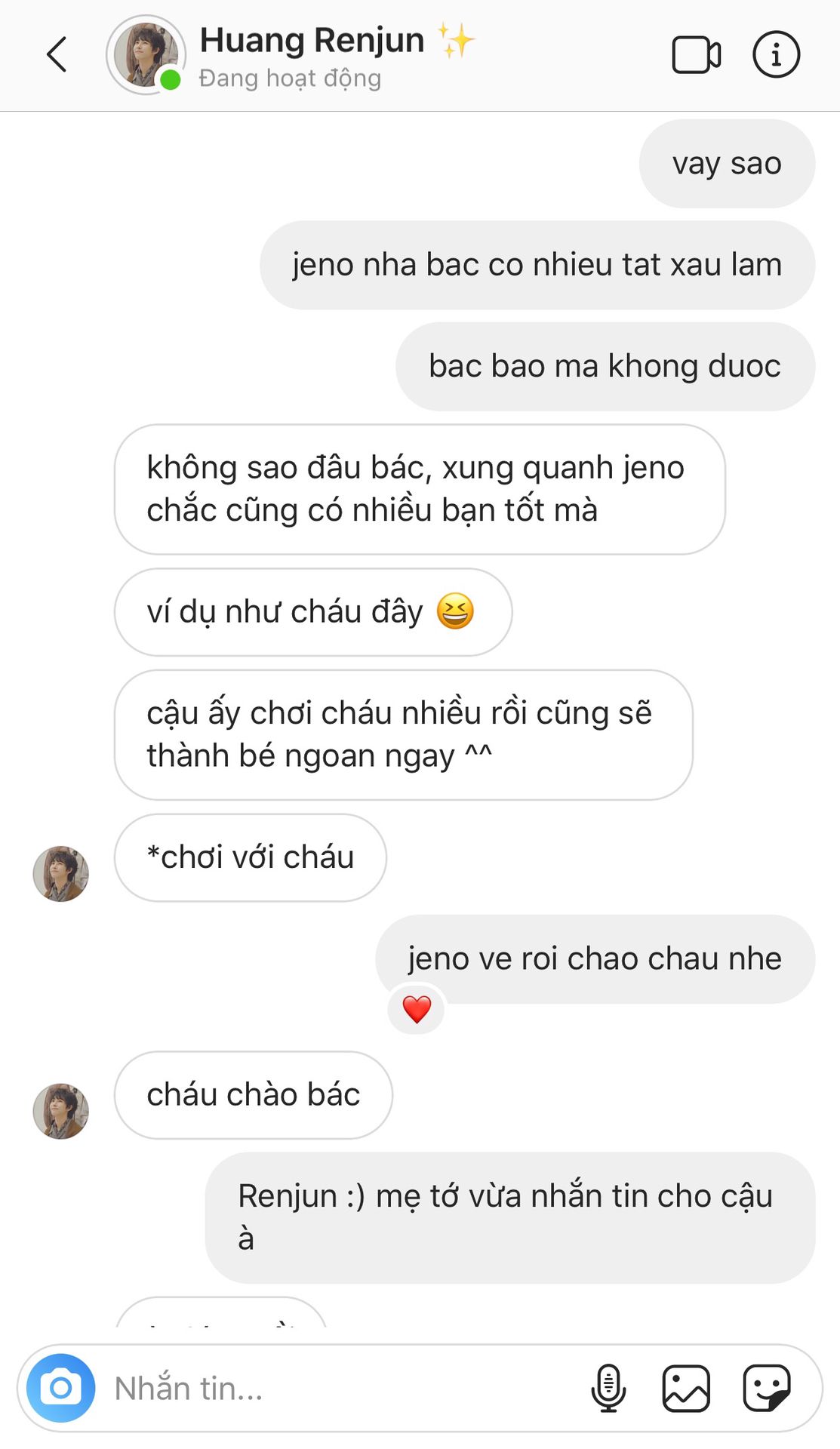Screen dimensions: 840x1449
Task: Open the sticker picker
Action: click(x=767, y=1387)
